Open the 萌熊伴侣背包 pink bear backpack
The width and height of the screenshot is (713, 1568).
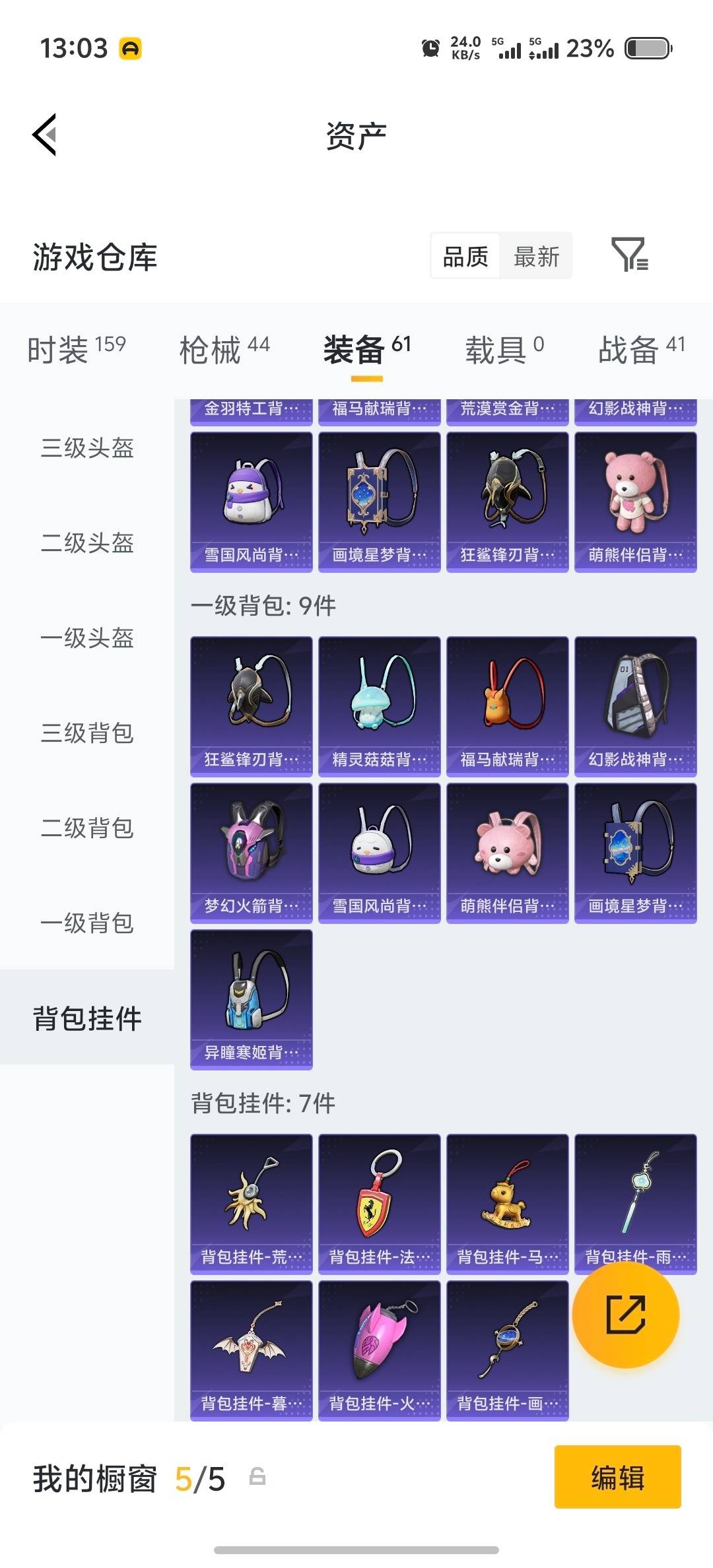[x=507, y=853]
